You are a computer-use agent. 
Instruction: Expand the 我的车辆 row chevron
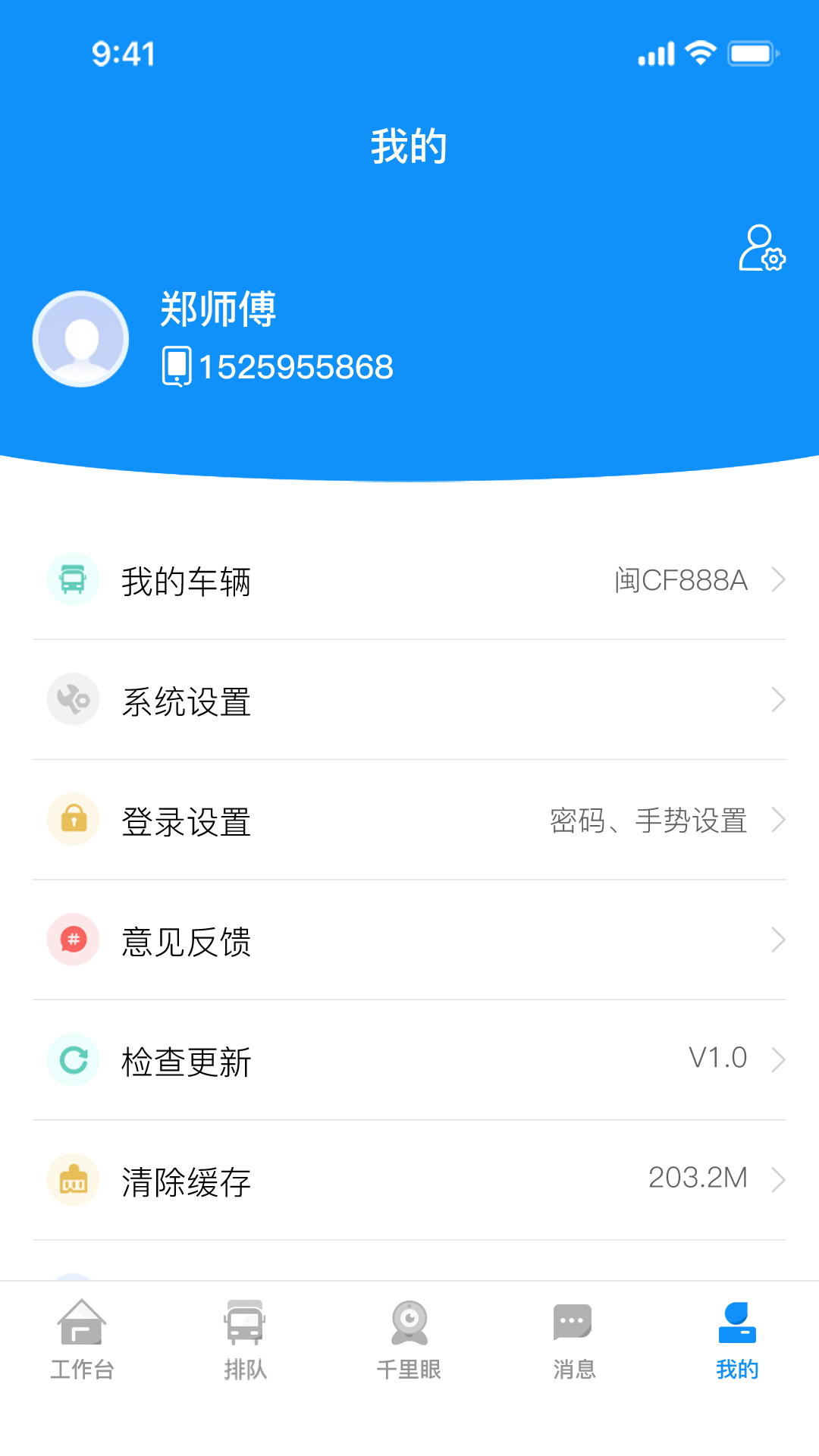point(781,580)
